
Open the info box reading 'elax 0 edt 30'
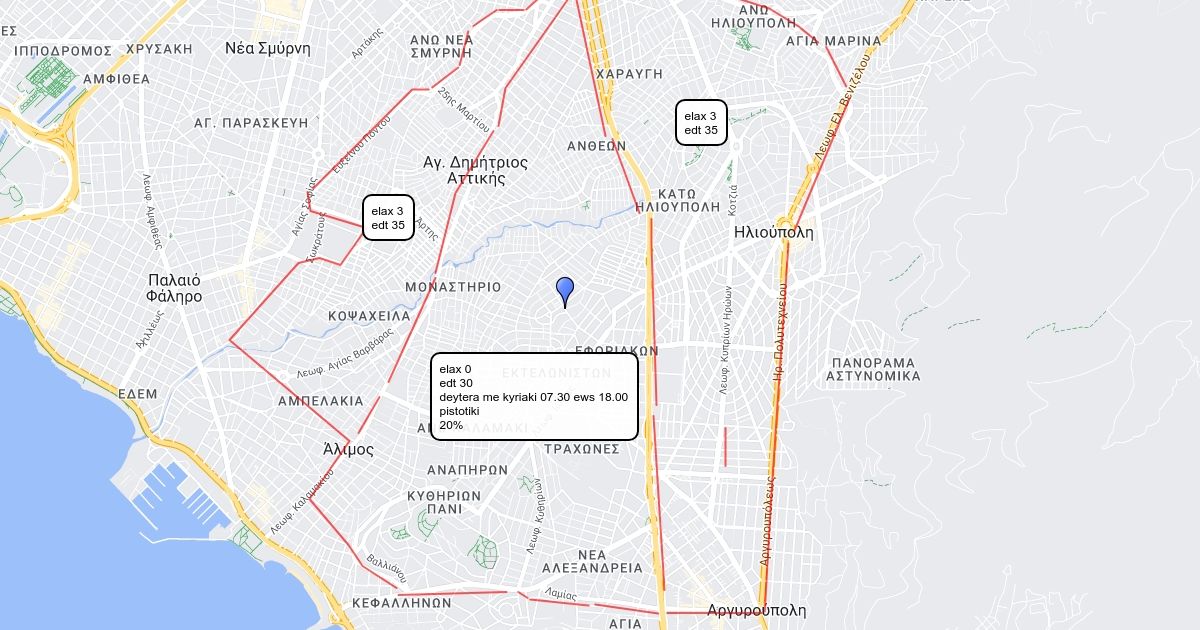pyautogui.click(x=534, y=397)
